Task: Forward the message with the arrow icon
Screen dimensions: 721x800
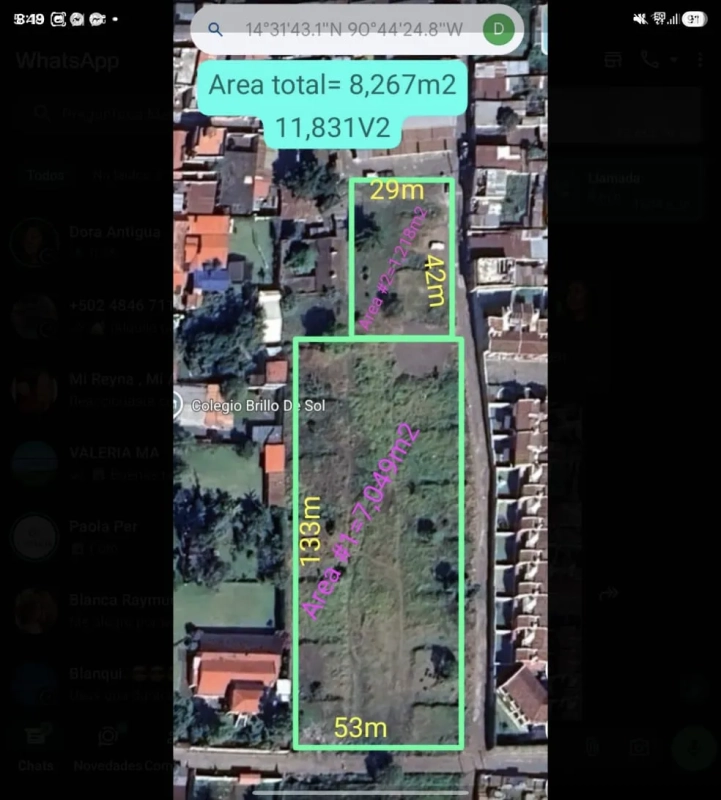Action: pyautogui.click(x=608, y=594)
